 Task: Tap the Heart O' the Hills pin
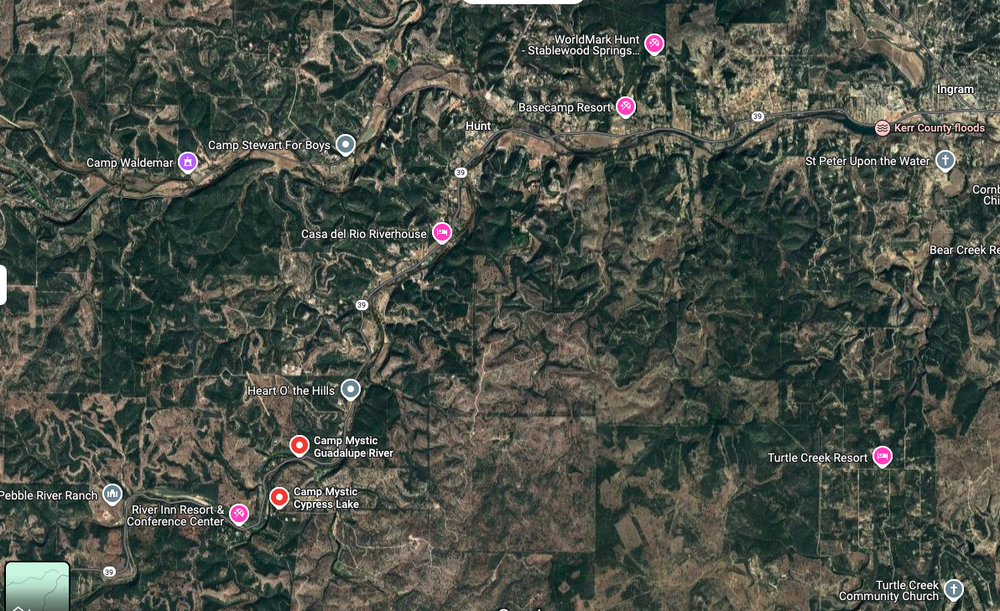pos(350,389)
